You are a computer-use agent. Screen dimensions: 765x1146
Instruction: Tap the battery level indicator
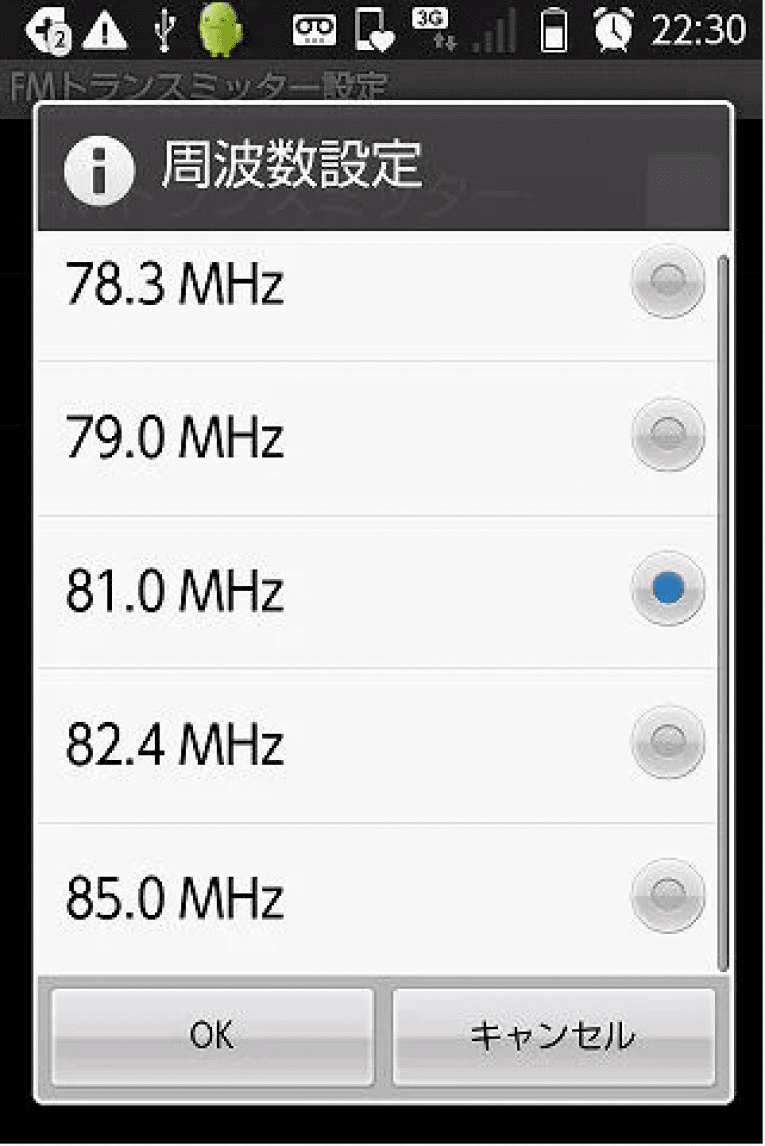(x=555, y=29)
